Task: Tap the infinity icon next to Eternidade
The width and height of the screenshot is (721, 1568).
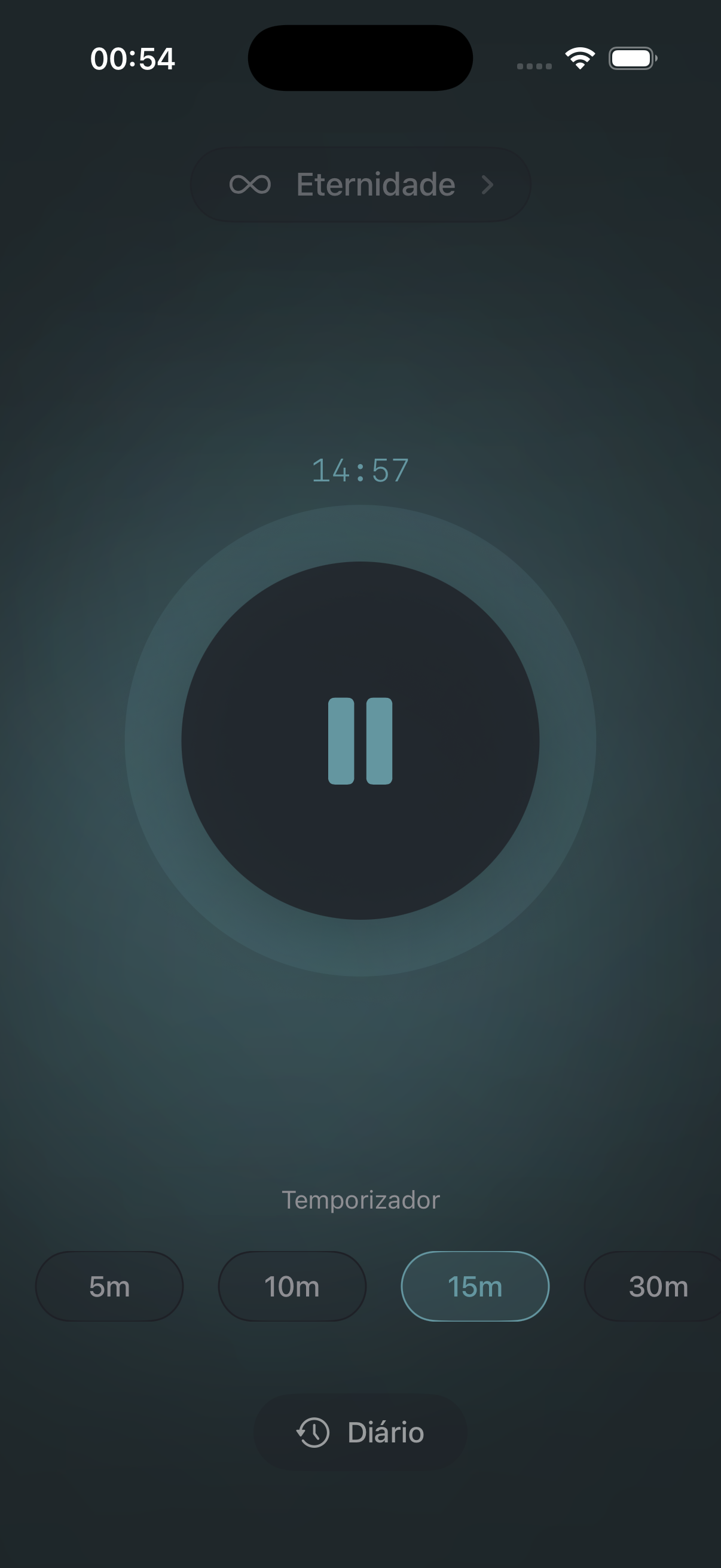Action: pyautogui.click(x=250, y=184)
